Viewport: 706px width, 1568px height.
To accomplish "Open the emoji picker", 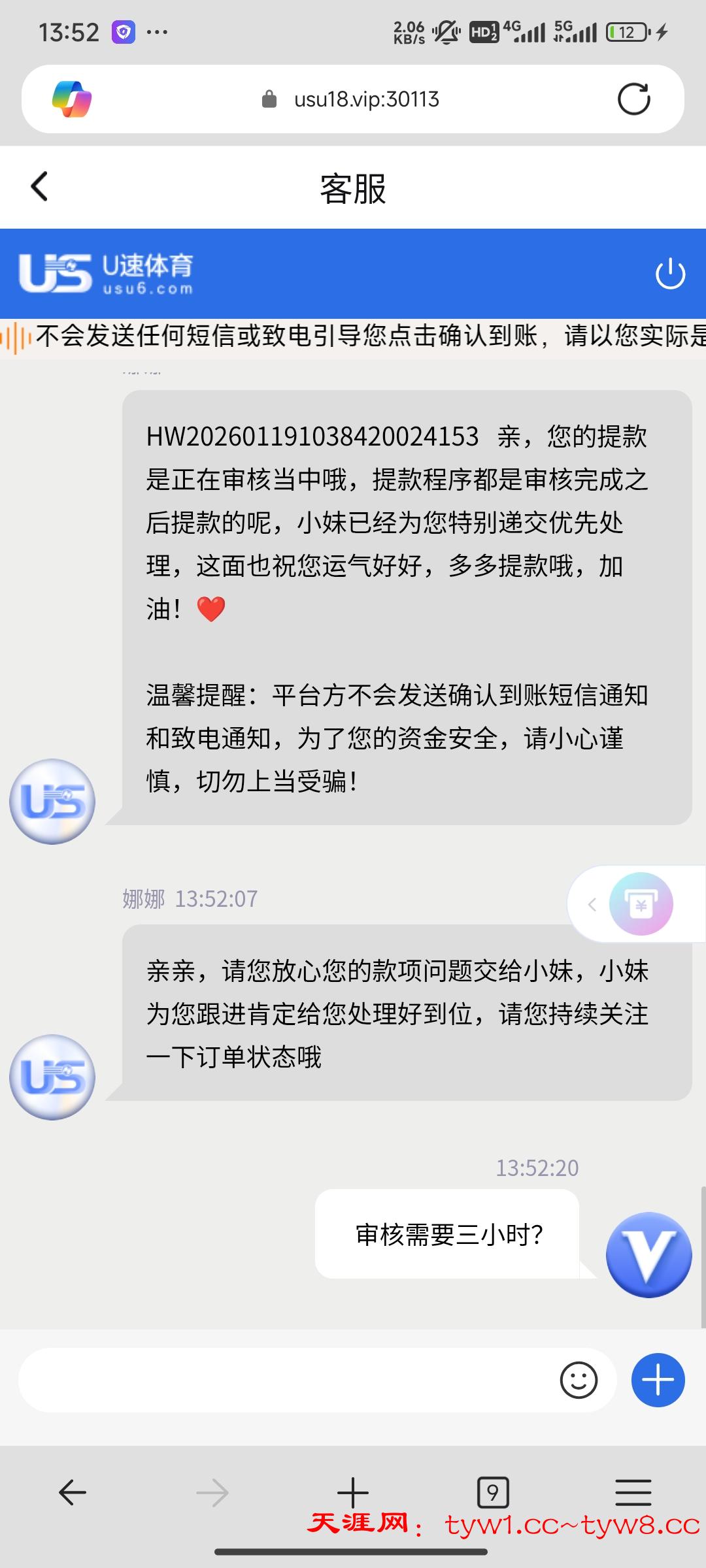I will 579,1380.
